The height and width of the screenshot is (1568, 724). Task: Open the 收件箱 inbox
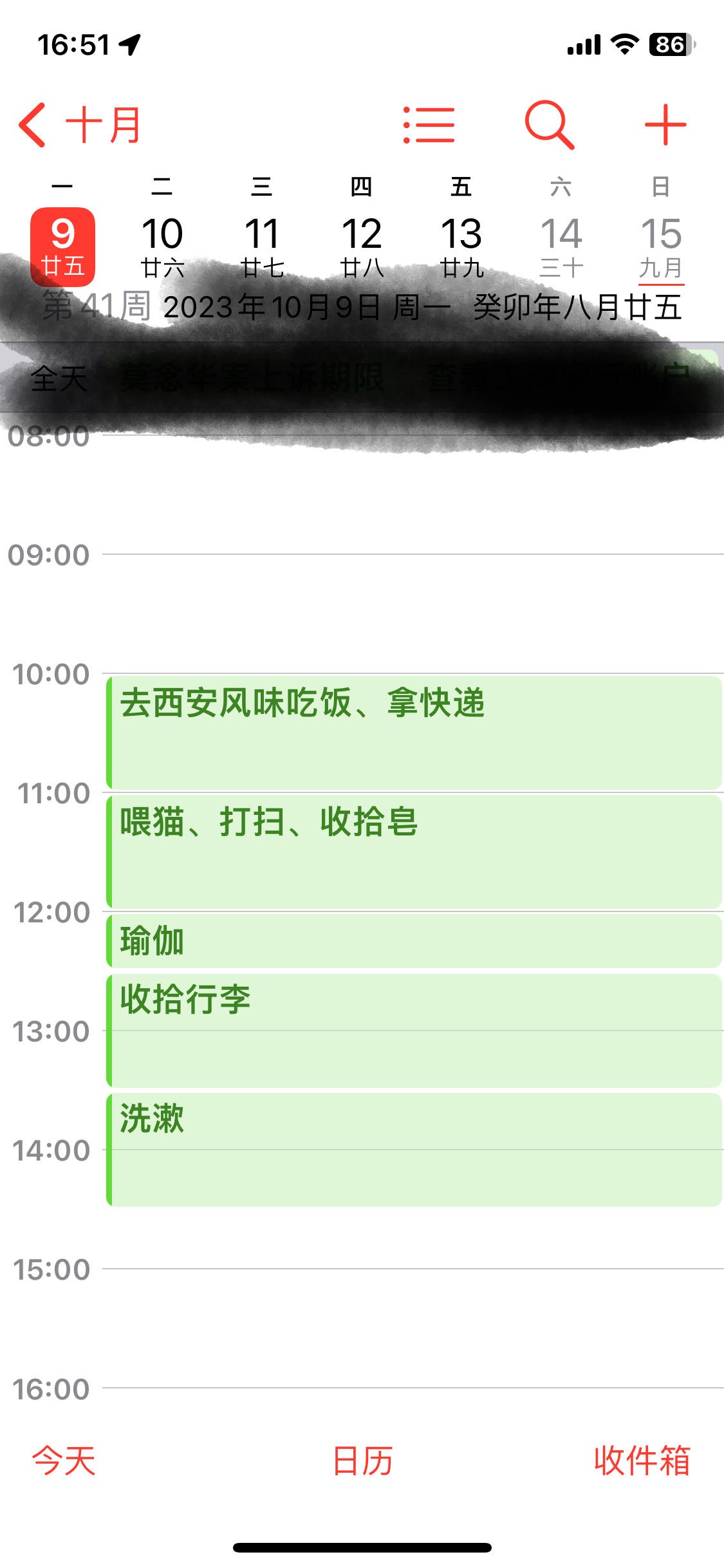pos(642,1460)
